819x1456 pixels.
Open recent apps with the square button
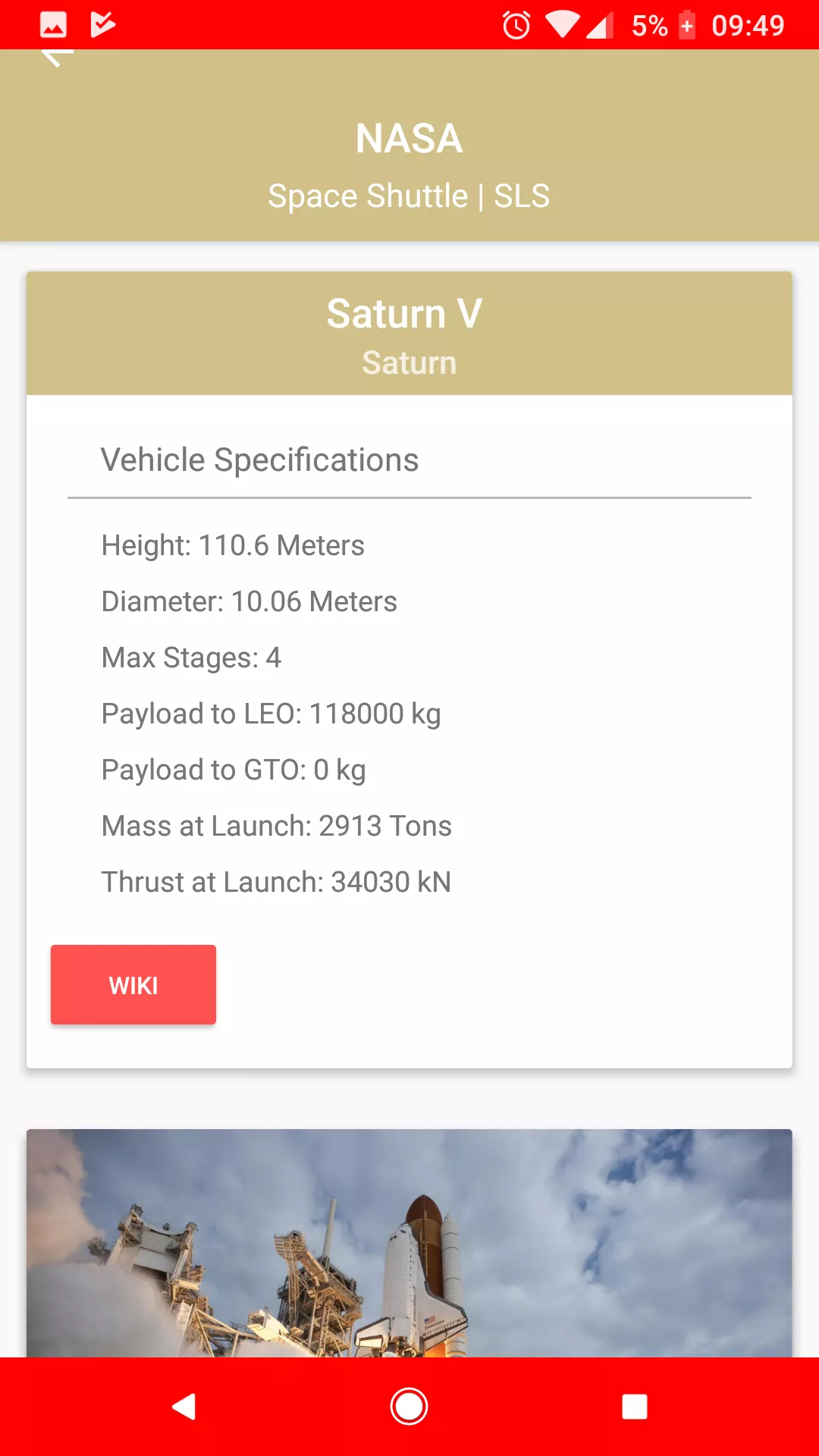pos(635,1407)
